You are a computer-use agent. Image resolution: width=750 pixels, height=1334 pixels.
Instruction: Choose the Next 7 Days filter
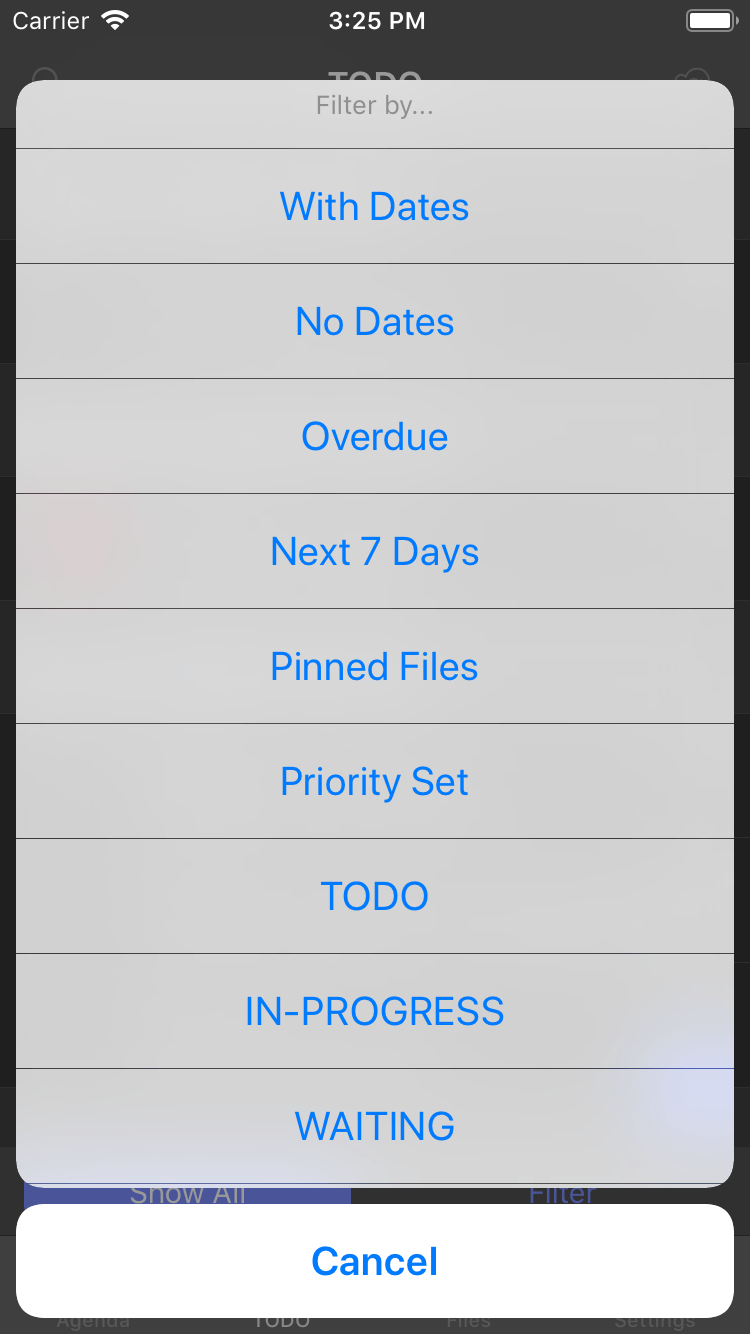click(375, 552)
